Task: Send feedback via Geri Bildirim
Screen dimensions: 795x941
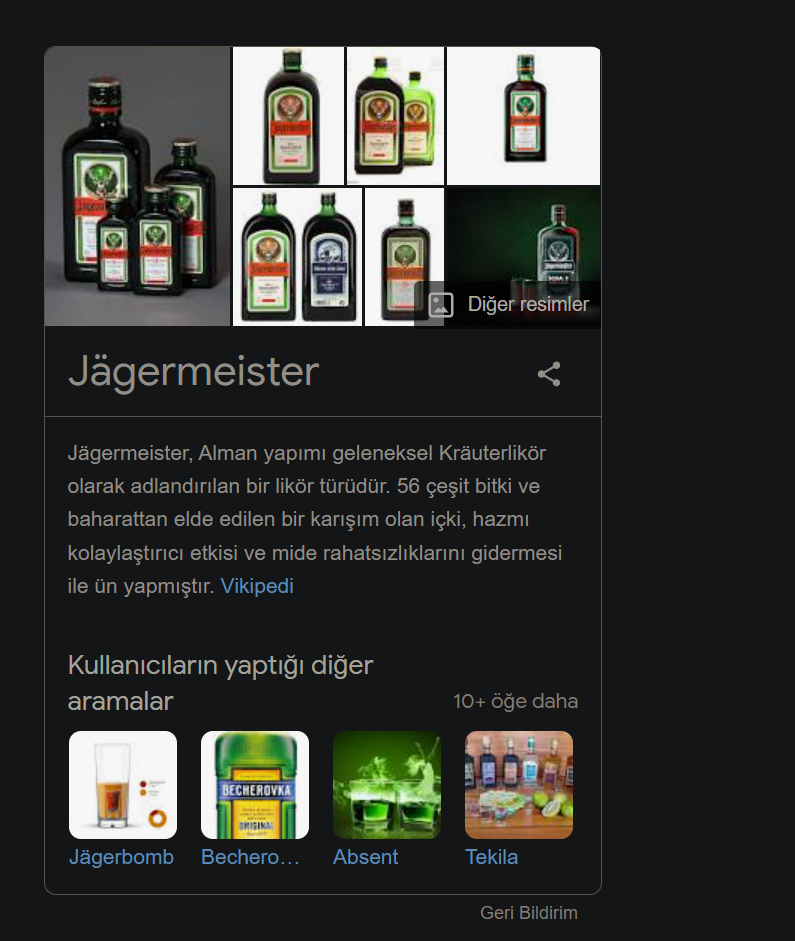Action: tap(528, 913)
